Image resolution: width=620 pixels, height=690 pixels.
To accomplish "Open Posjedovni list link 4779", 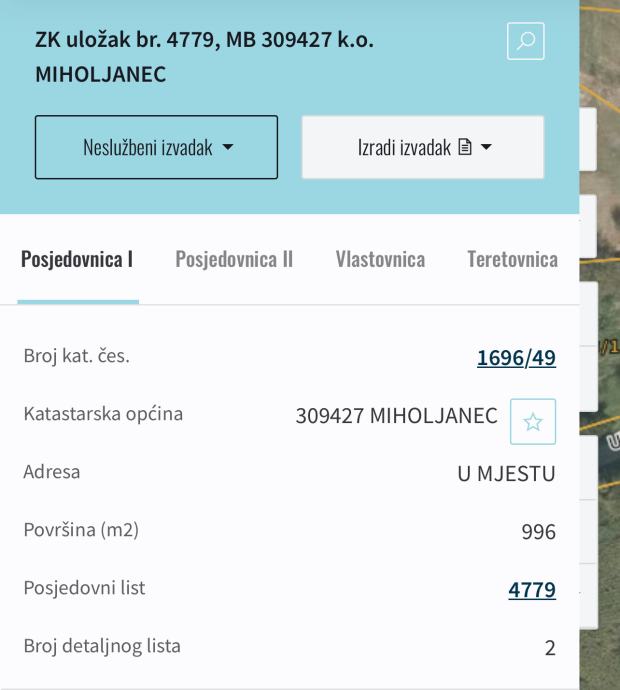I will (531, 589).
